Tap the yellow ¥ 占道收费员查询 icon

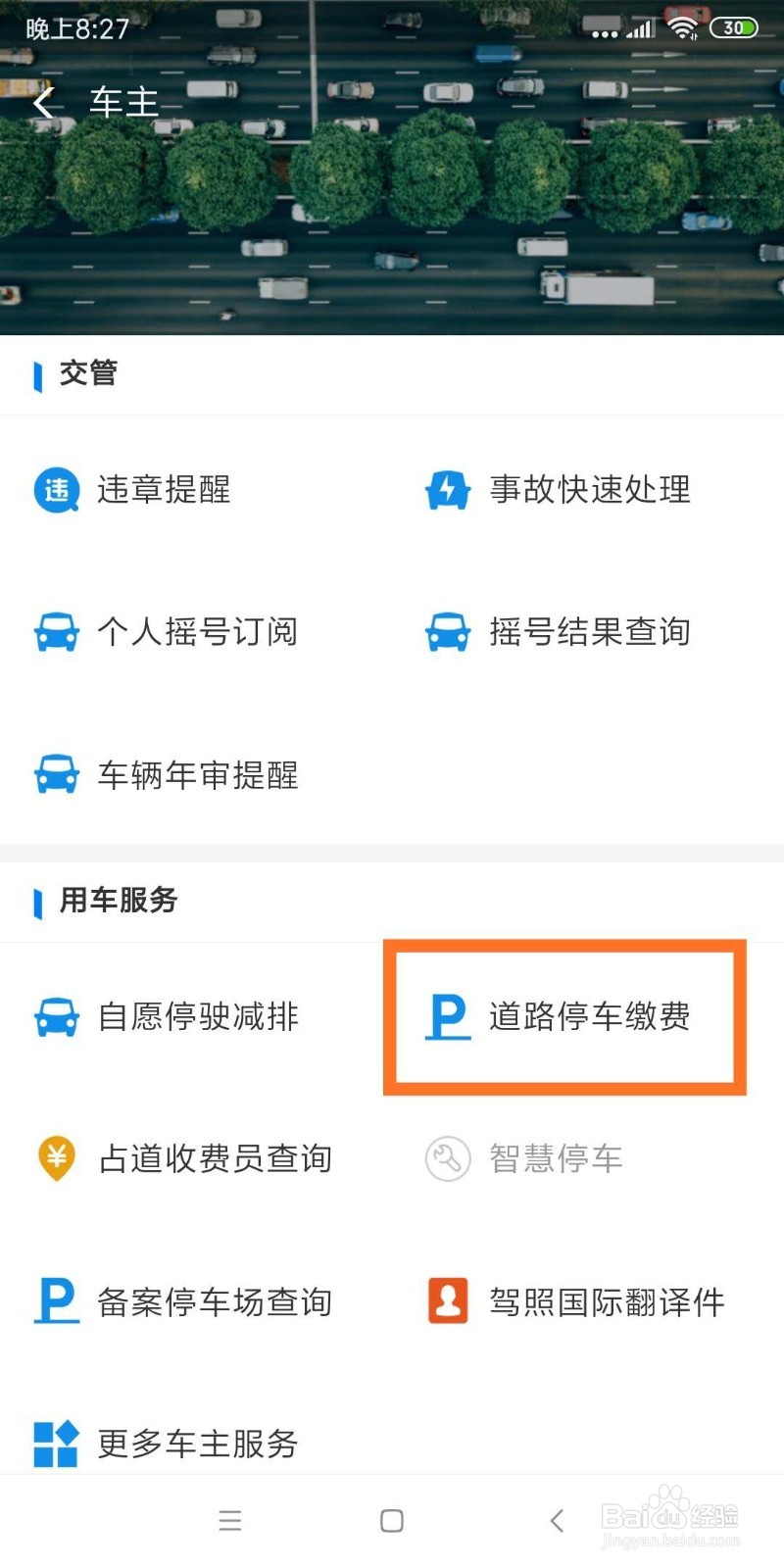[57, 1158]
